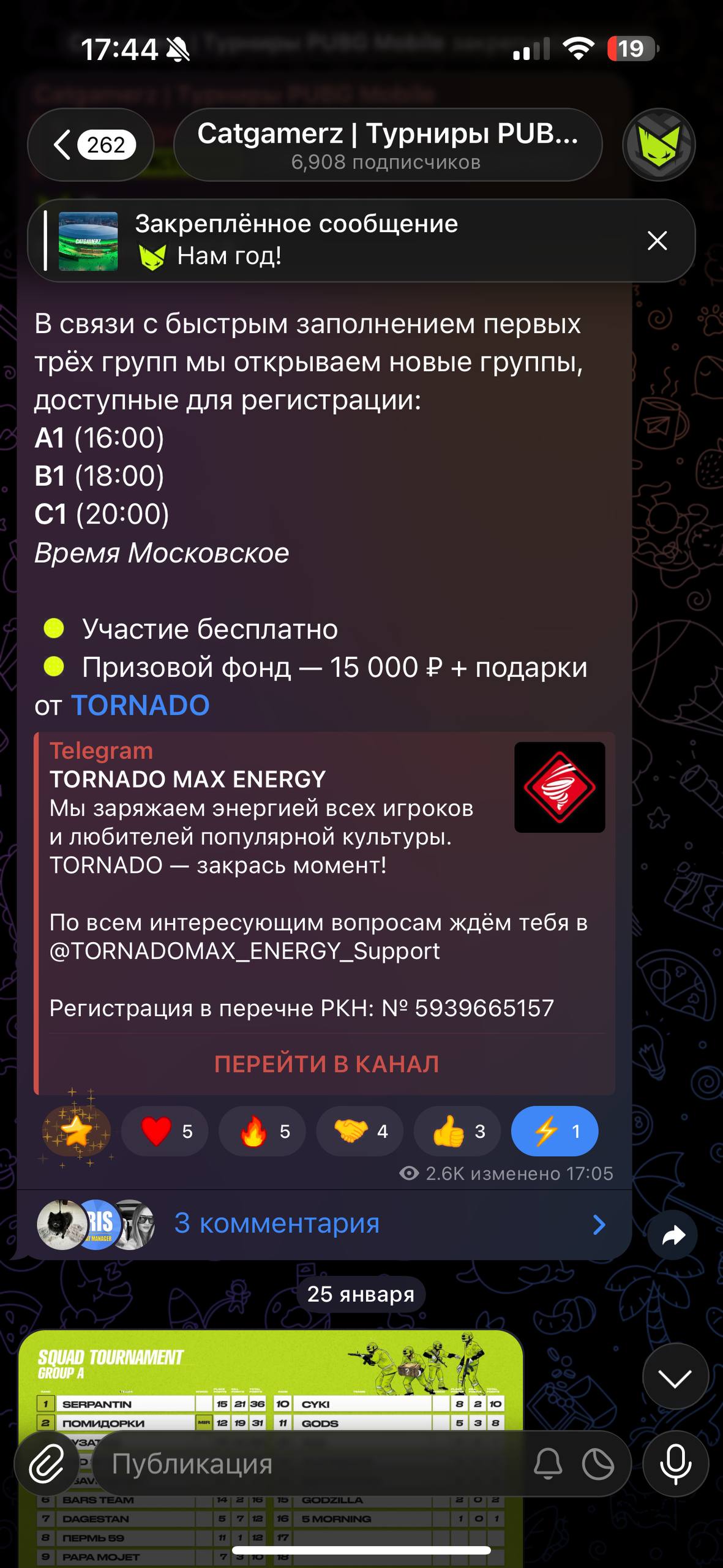
Task: Add a star reaction to the post
Action: coord(77,1131)
